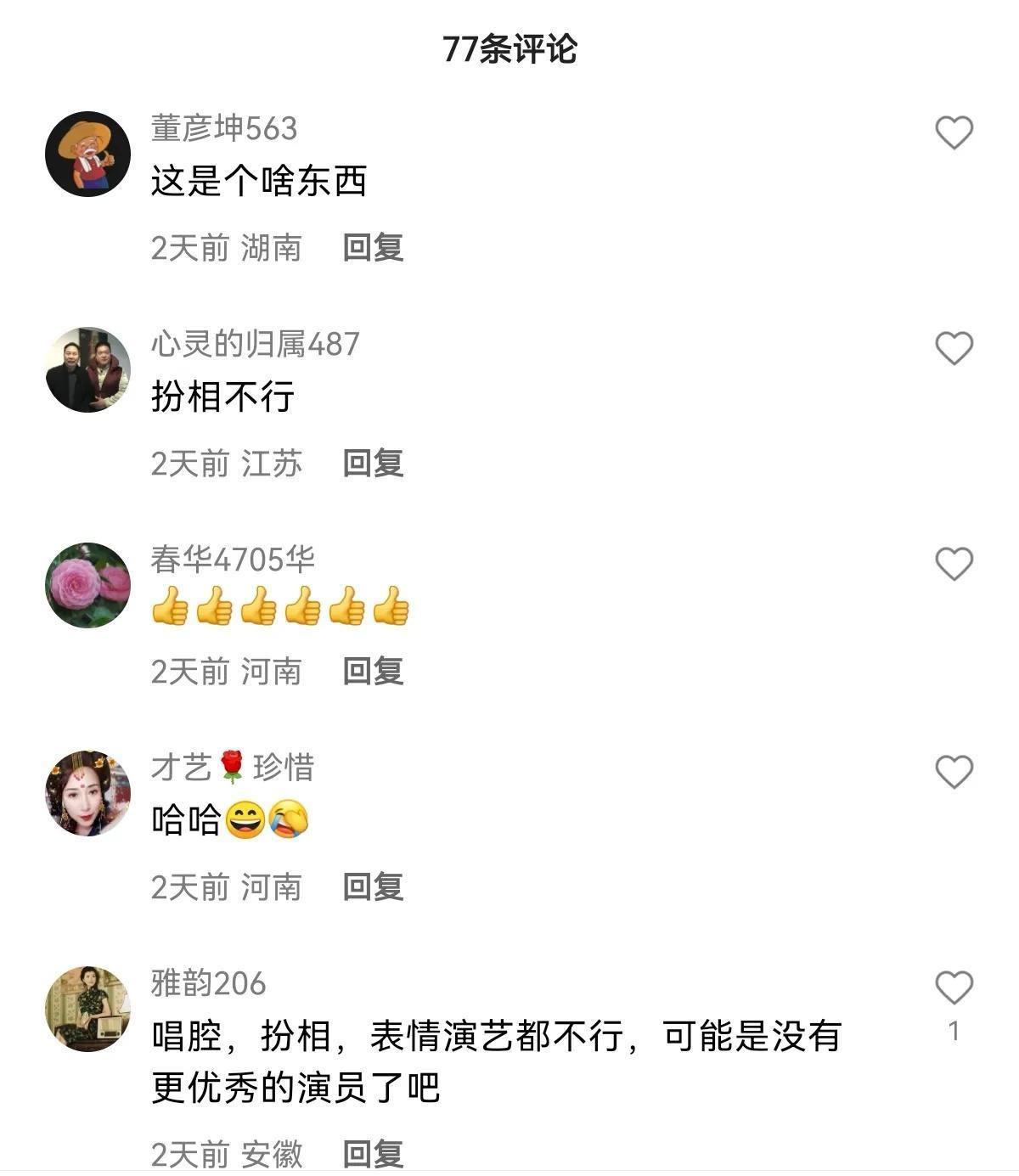Open 心灵的归属487's profile avatar

[87, 370]
